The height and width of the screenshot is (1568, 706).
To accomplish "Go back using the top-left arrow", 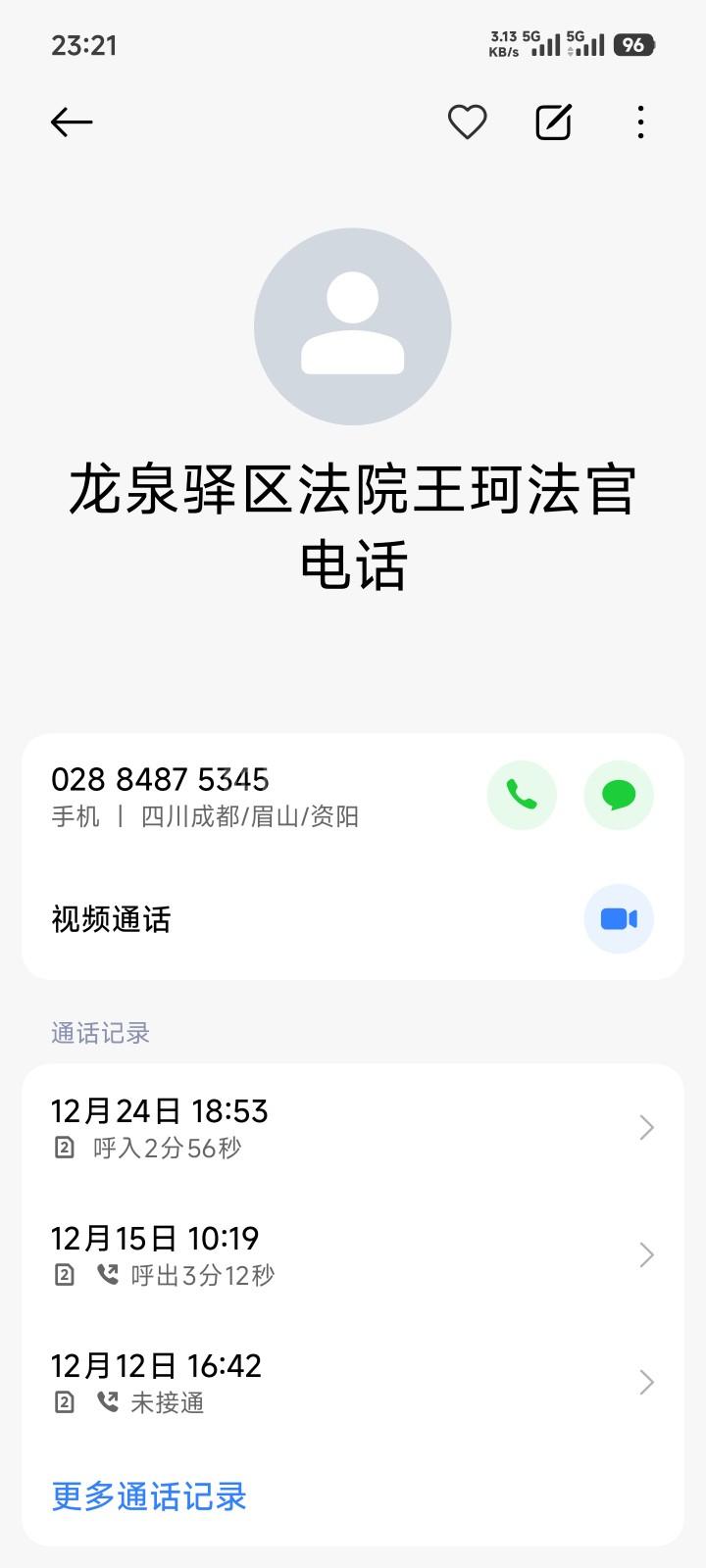I will pos(72,122).
